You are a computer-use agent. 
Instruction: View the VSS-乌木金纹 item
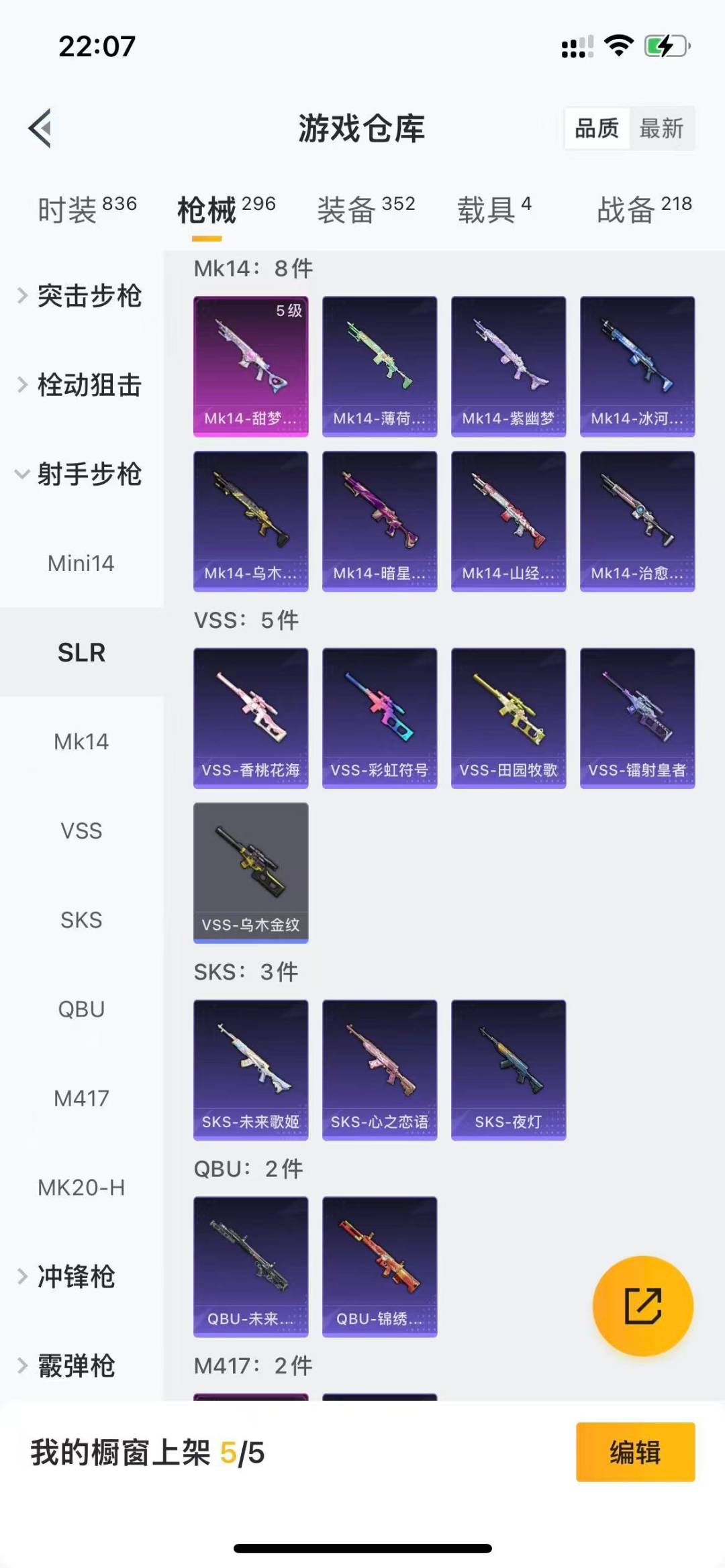[250, 872]
